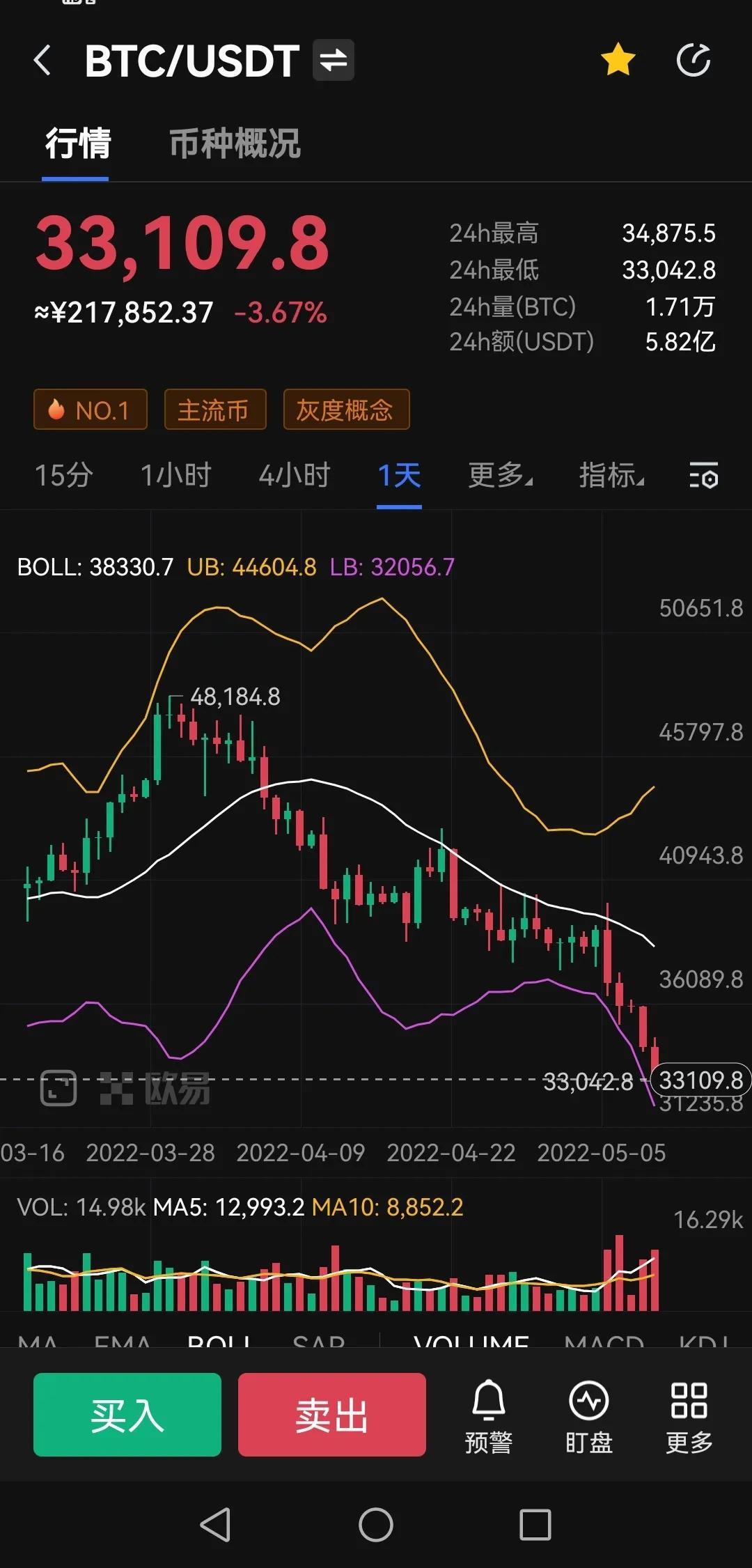This screenshot has width=752, height=1568.
Task: Select the 行情 tab
Action: [77, 143]
